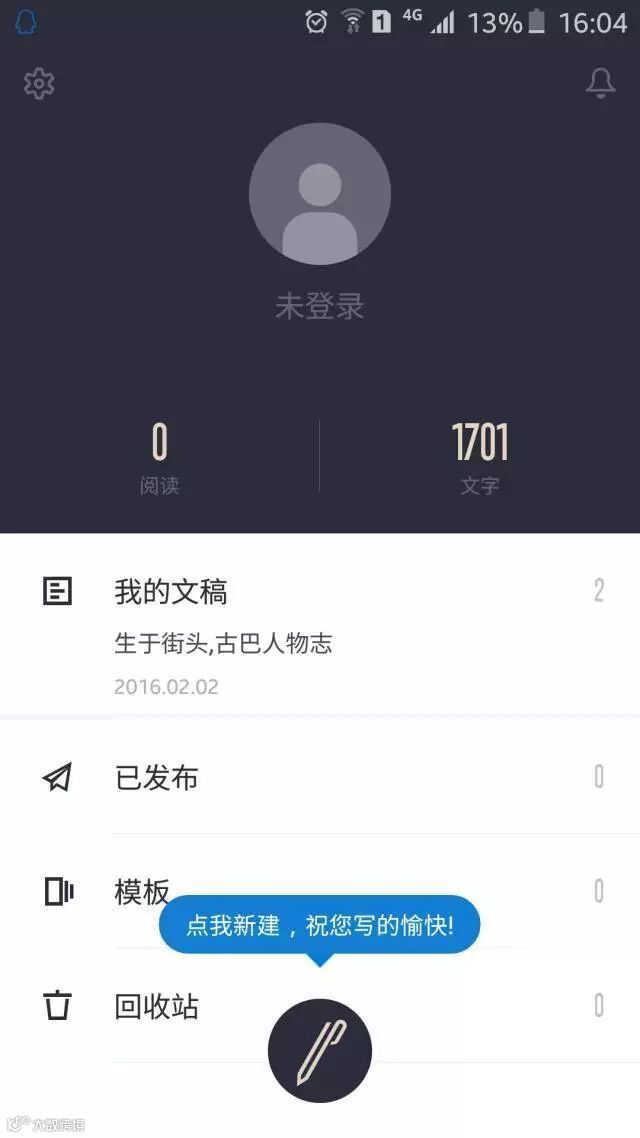
Task: Create a new draft with the pen button
Action: pyautogui.click(x=320, y=1051)
